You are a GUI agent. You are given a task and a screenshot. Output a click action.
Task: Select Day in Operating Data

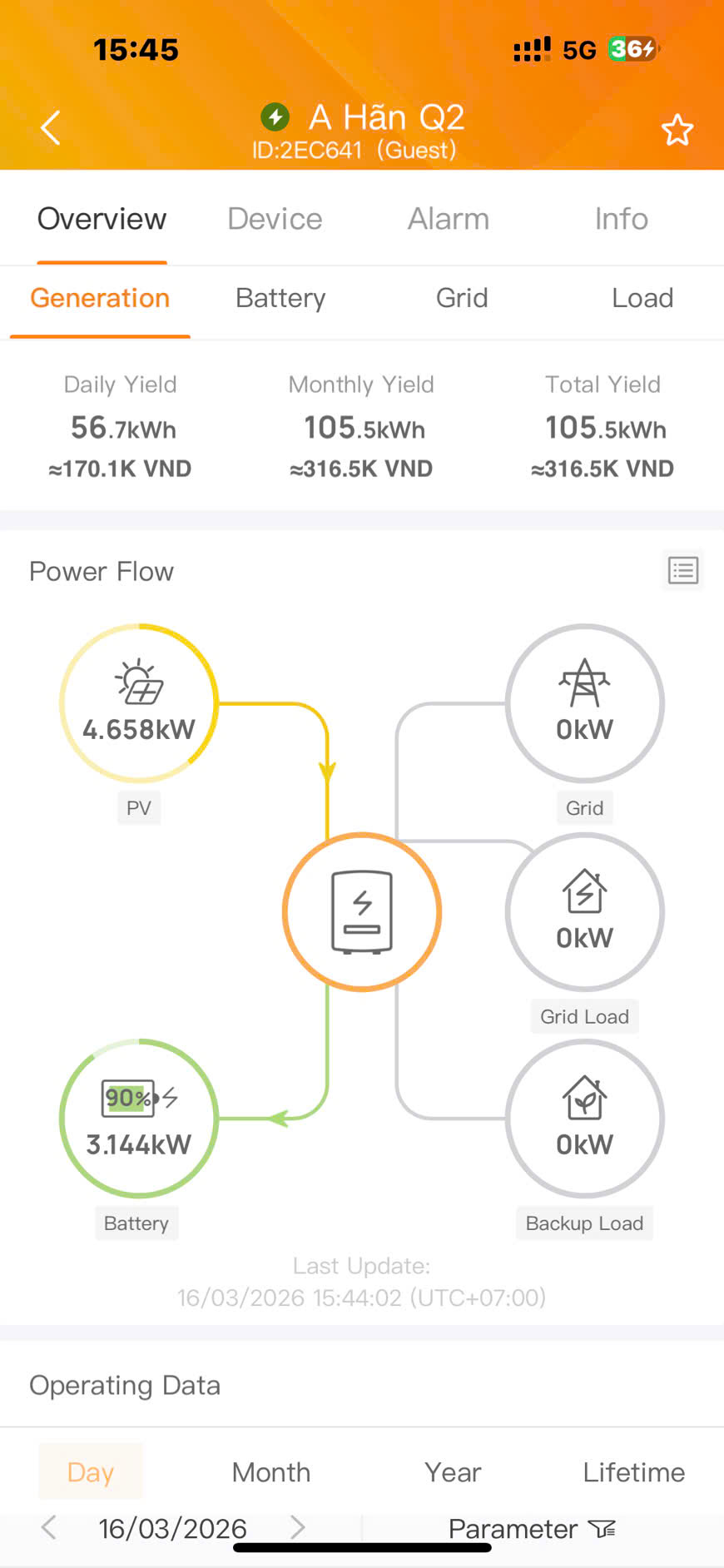pyautogui.click(x=90, y=1472)
